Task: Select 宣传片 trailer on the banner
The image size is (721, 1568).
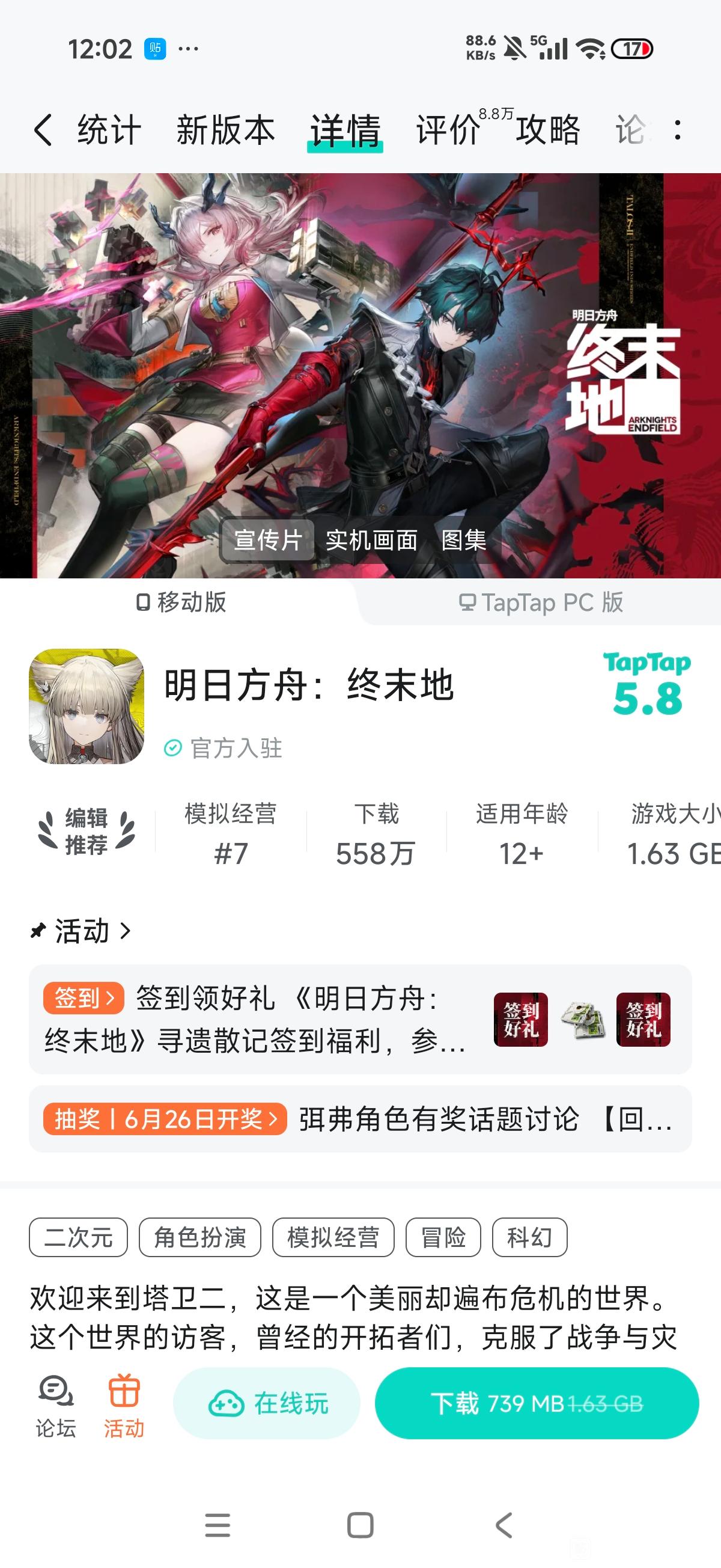Action: pyautogui.click(x=268, y=540)
